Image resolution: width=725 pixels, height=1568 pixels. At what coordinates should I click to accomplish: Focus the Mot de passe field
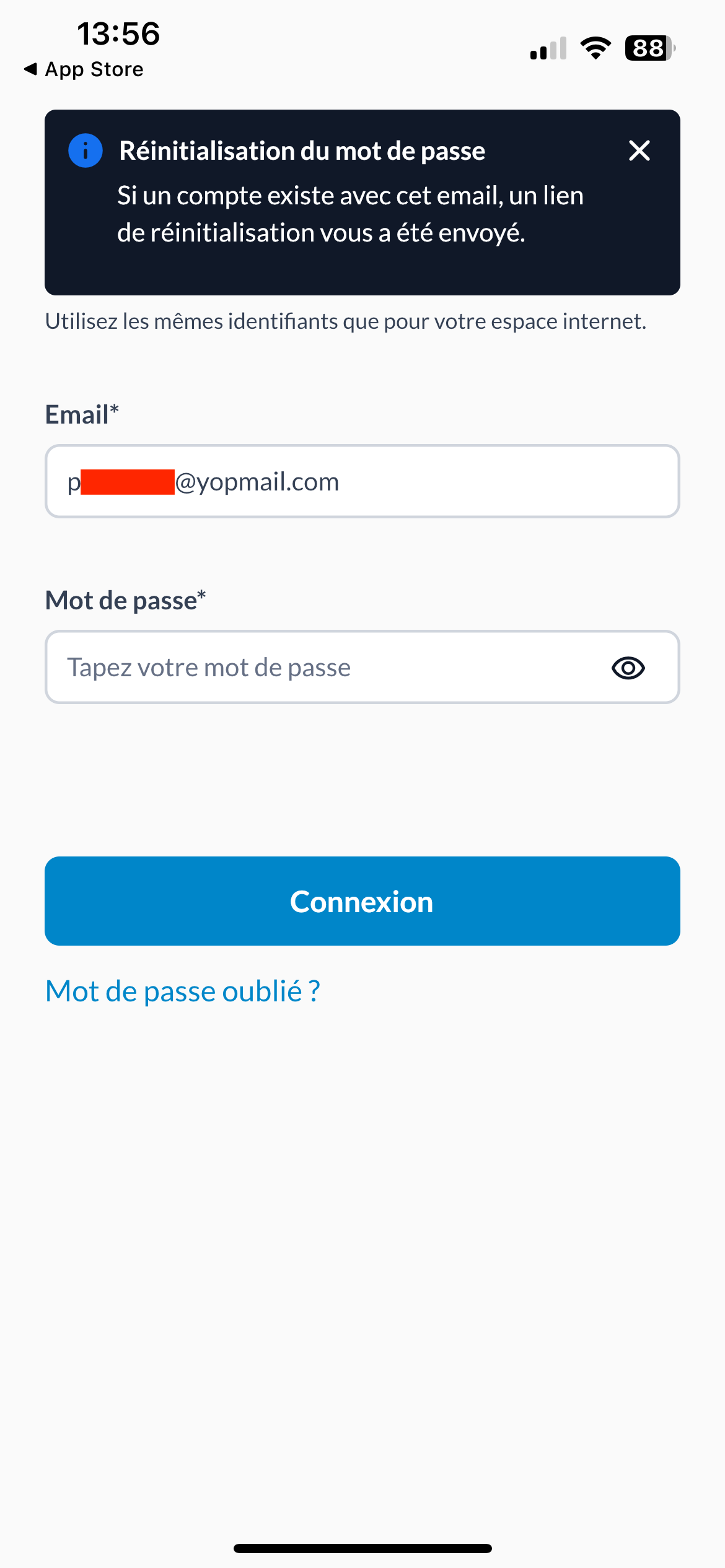click(322, 668)
